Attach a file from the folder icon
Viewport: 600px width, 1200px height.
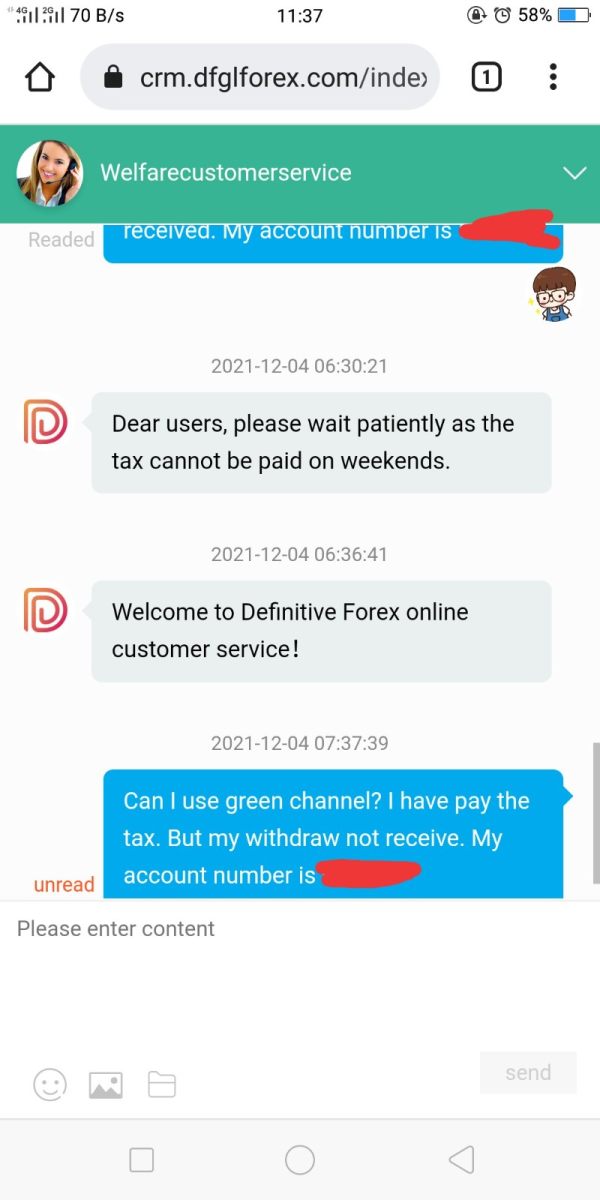tap(162, 1084)
